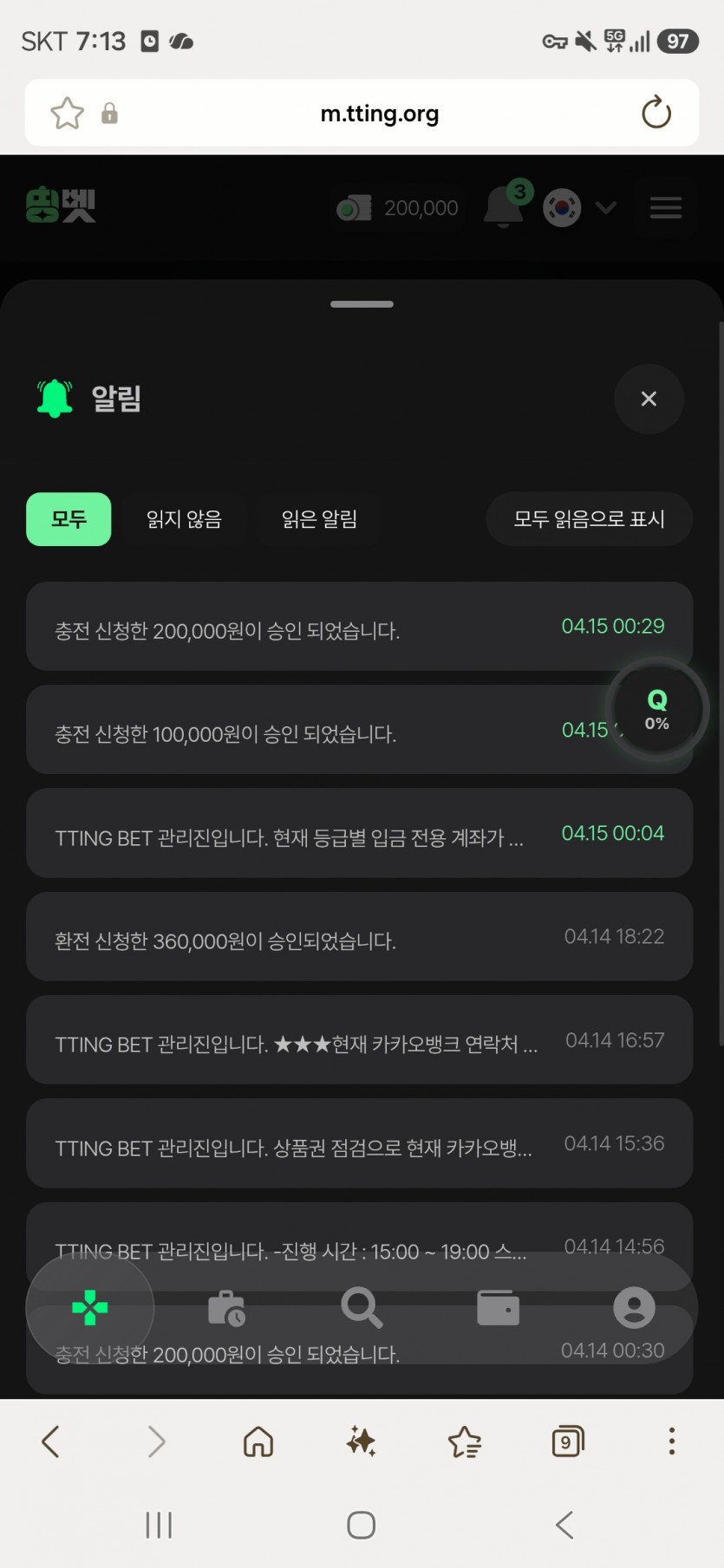The image size is (724, 1568).
Task: Open the browser three-dot menu
Action: [671, 1441]
